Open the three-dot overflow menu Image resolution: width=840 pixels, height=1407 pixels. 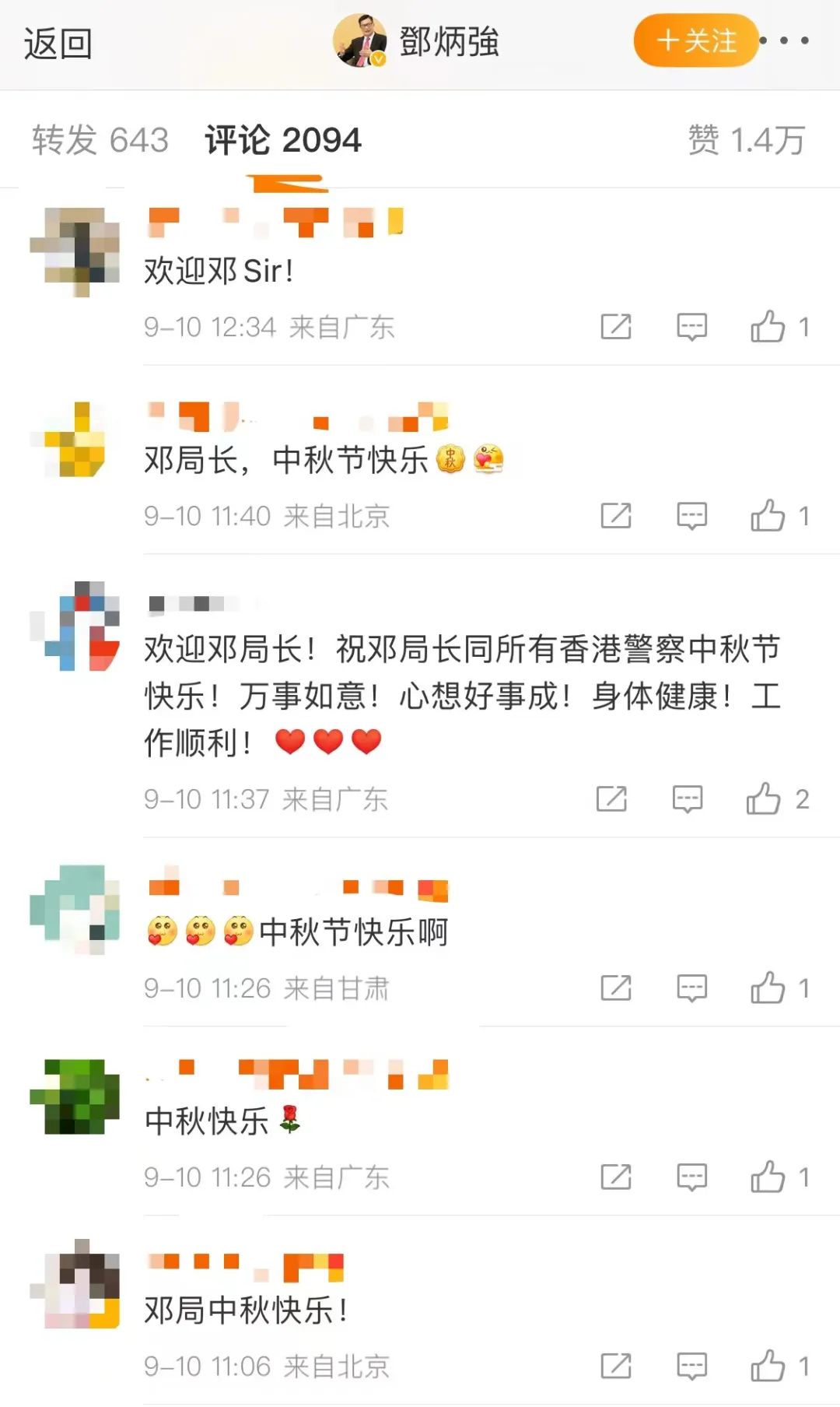(x=785, y=40)
